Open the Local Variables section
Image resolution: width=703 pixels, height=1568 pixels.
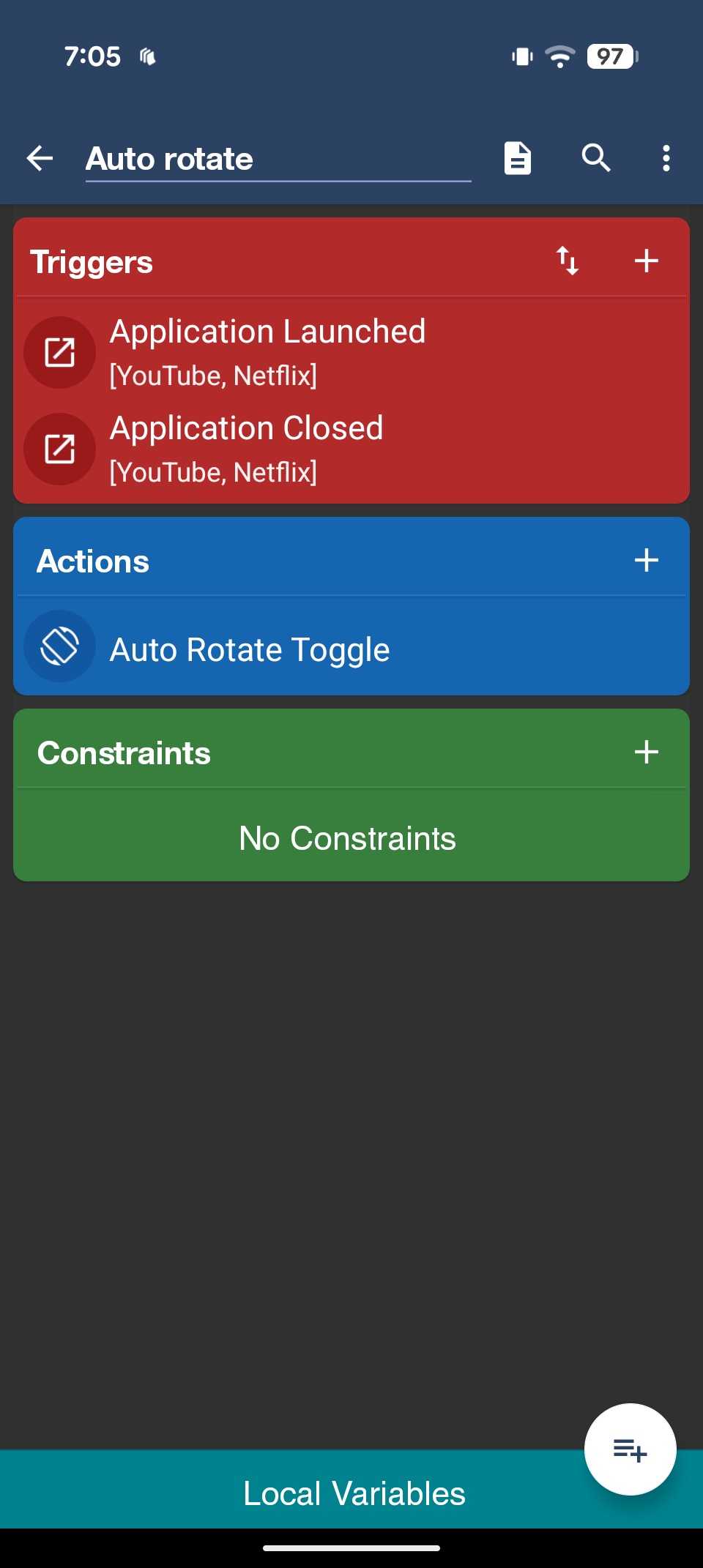[354, 1493]
